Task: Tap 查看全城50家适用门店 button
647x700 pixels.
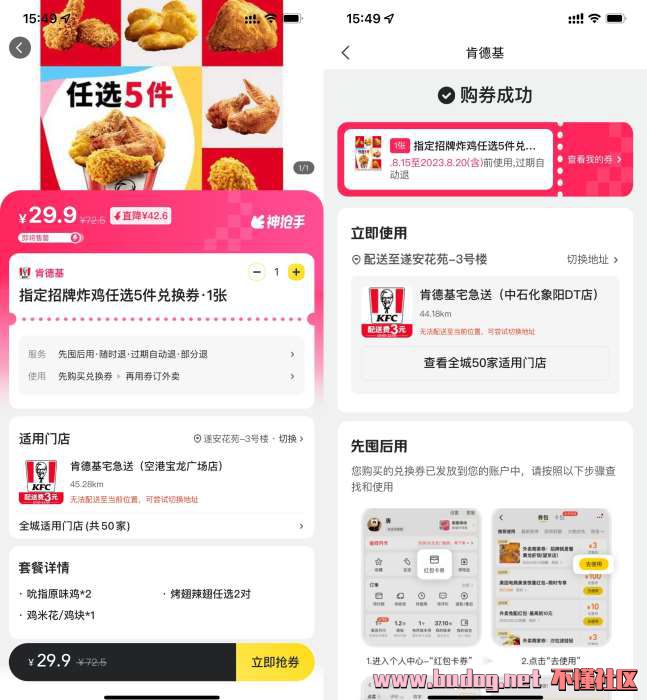Action: 484,363
